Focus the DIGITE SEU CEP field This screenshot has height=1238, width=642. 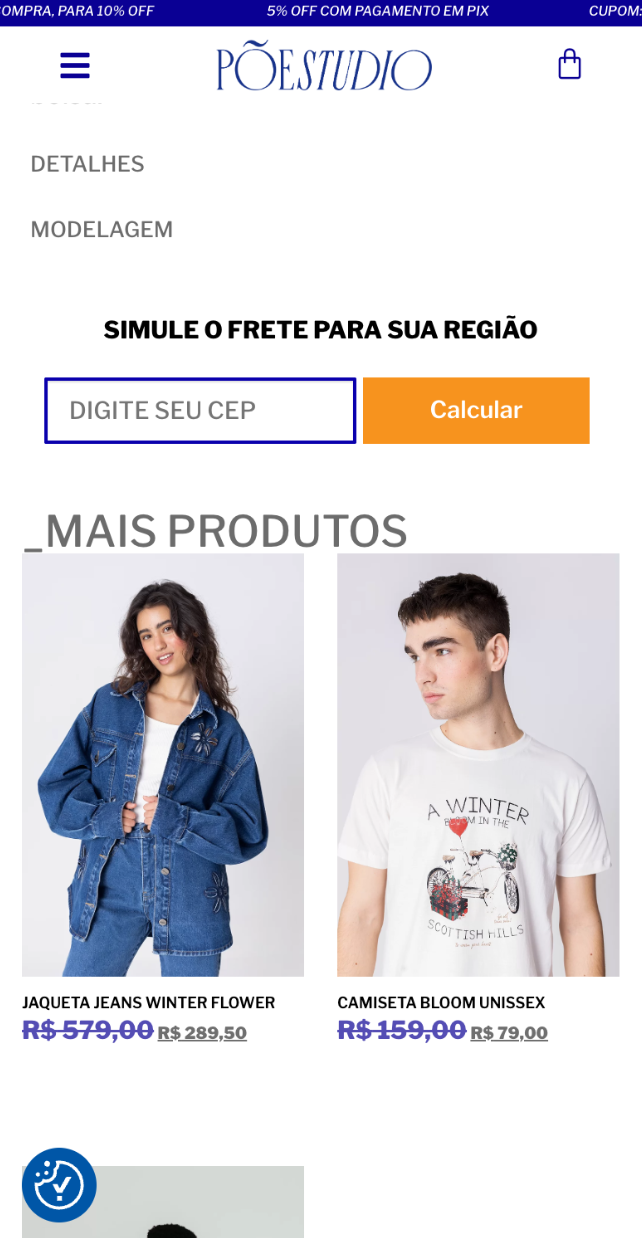pyautogui.click(x=200, y=410)
